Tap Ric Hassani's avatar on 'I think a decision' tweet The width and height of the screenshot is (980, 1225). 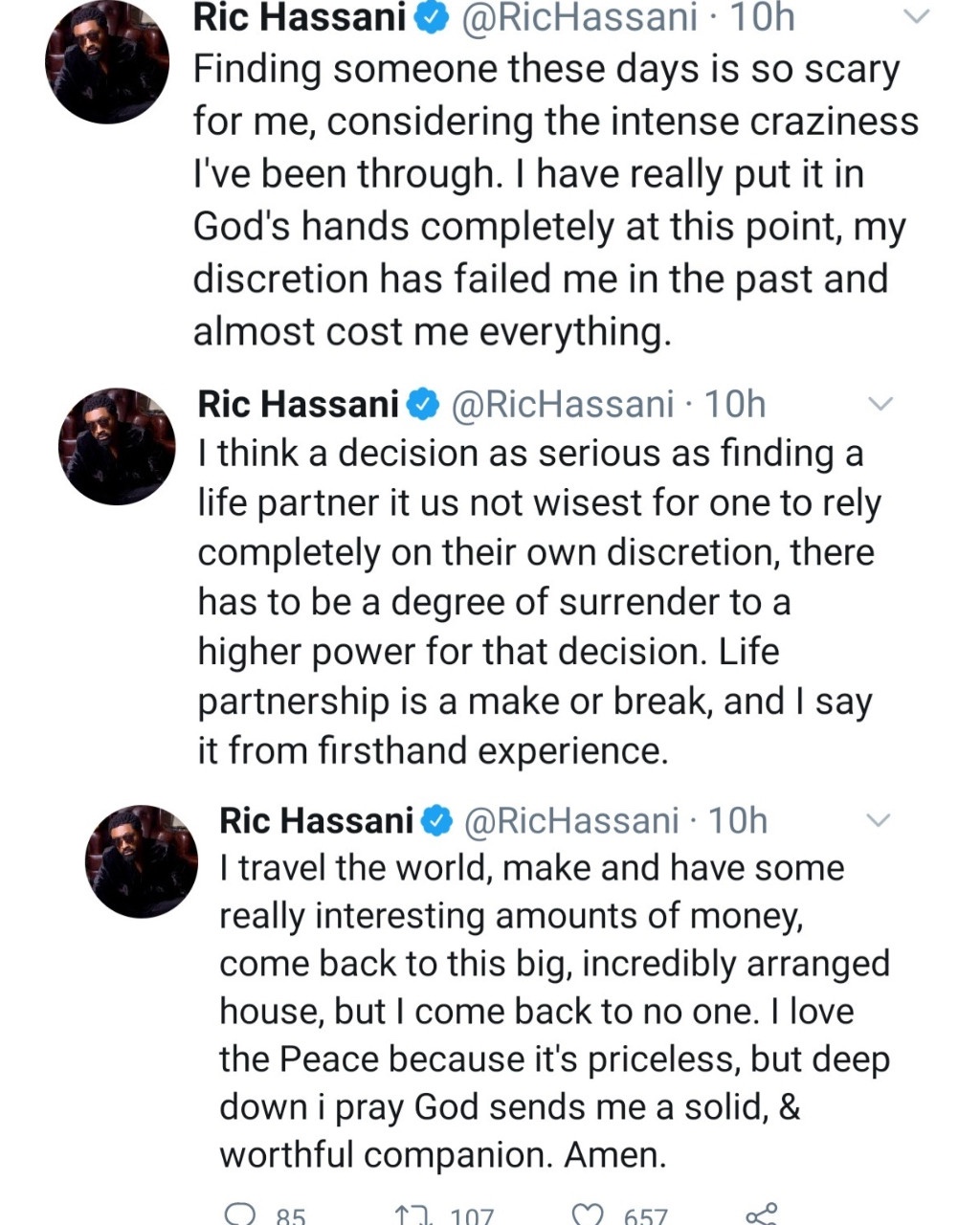pyautogui.click(x=117, y=446)
